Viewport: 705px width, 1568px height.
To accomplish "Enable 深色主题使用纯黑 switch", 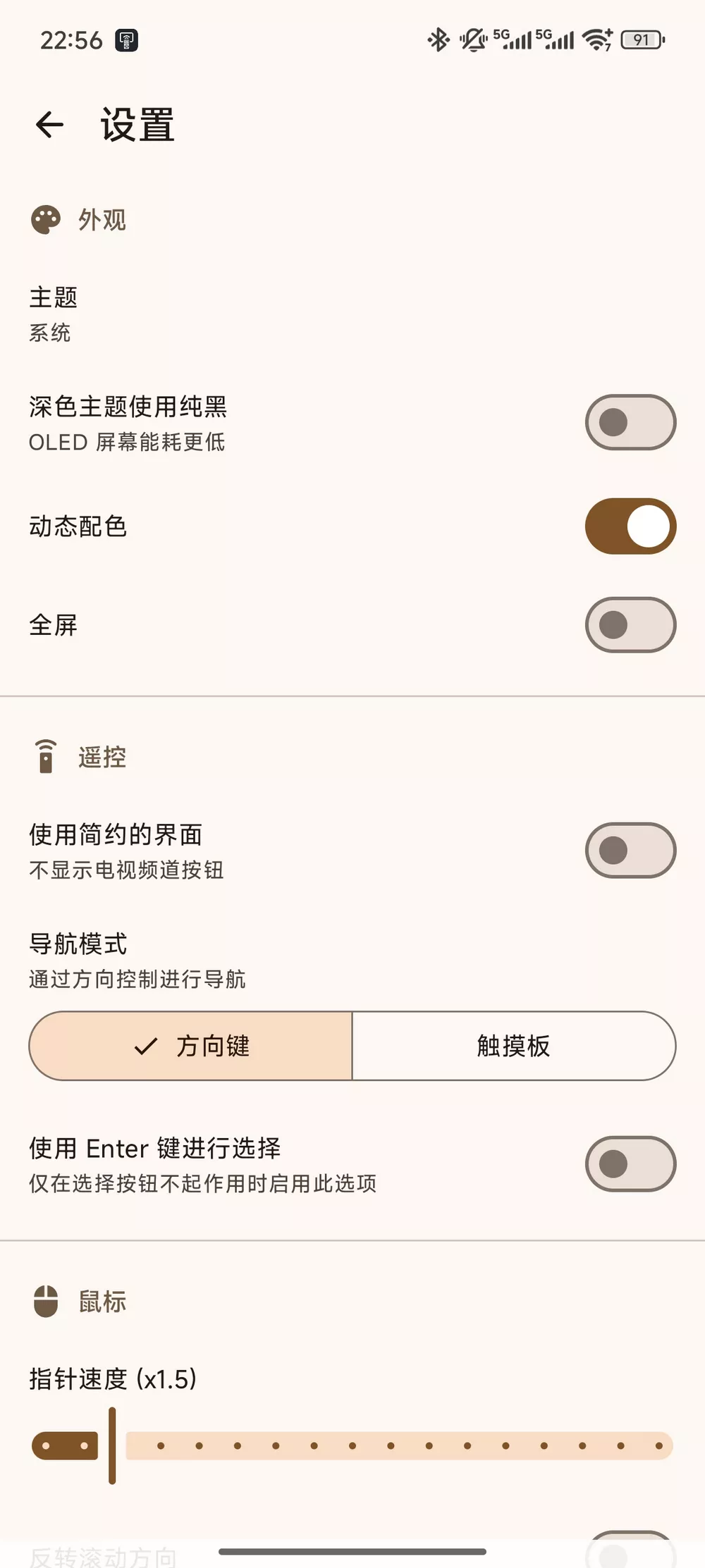I will (x=630, y=422).
